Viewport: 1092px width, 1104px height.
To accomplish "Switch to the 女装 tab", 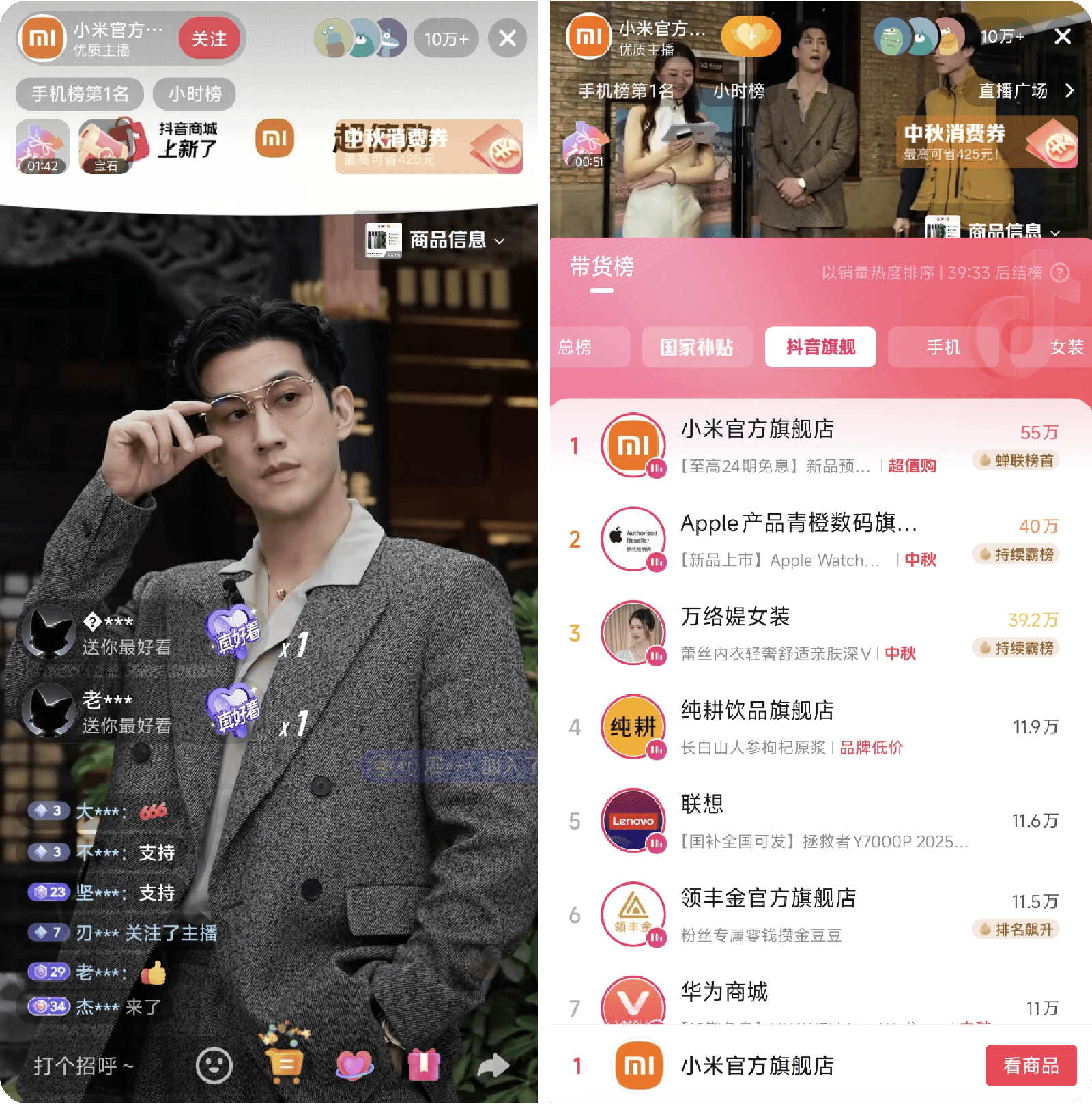I will click(1066, 347).
